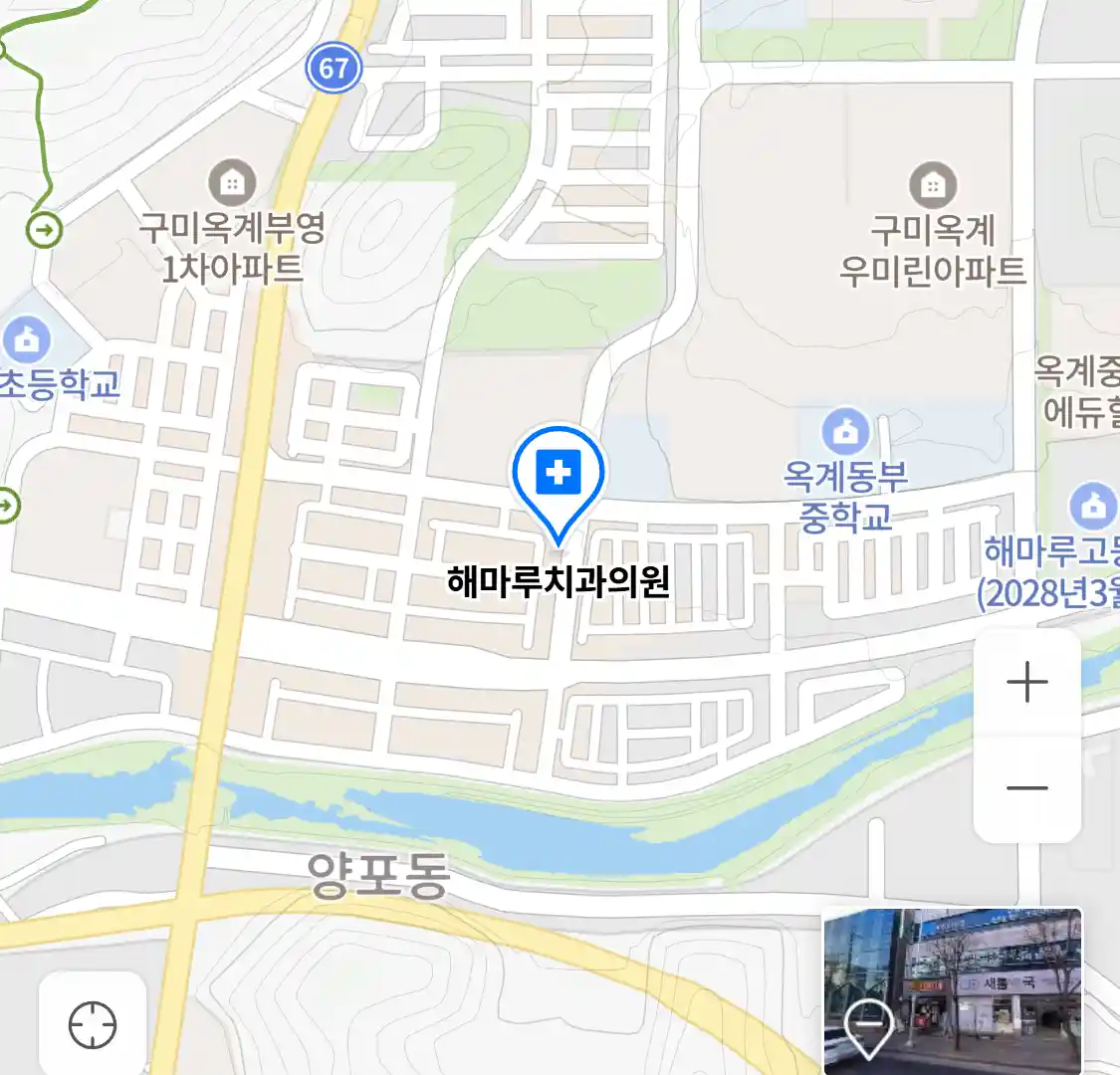Select 옥계동부중학교 school marker
The height and width of the screenshot is (1075, 1120).
846,432
